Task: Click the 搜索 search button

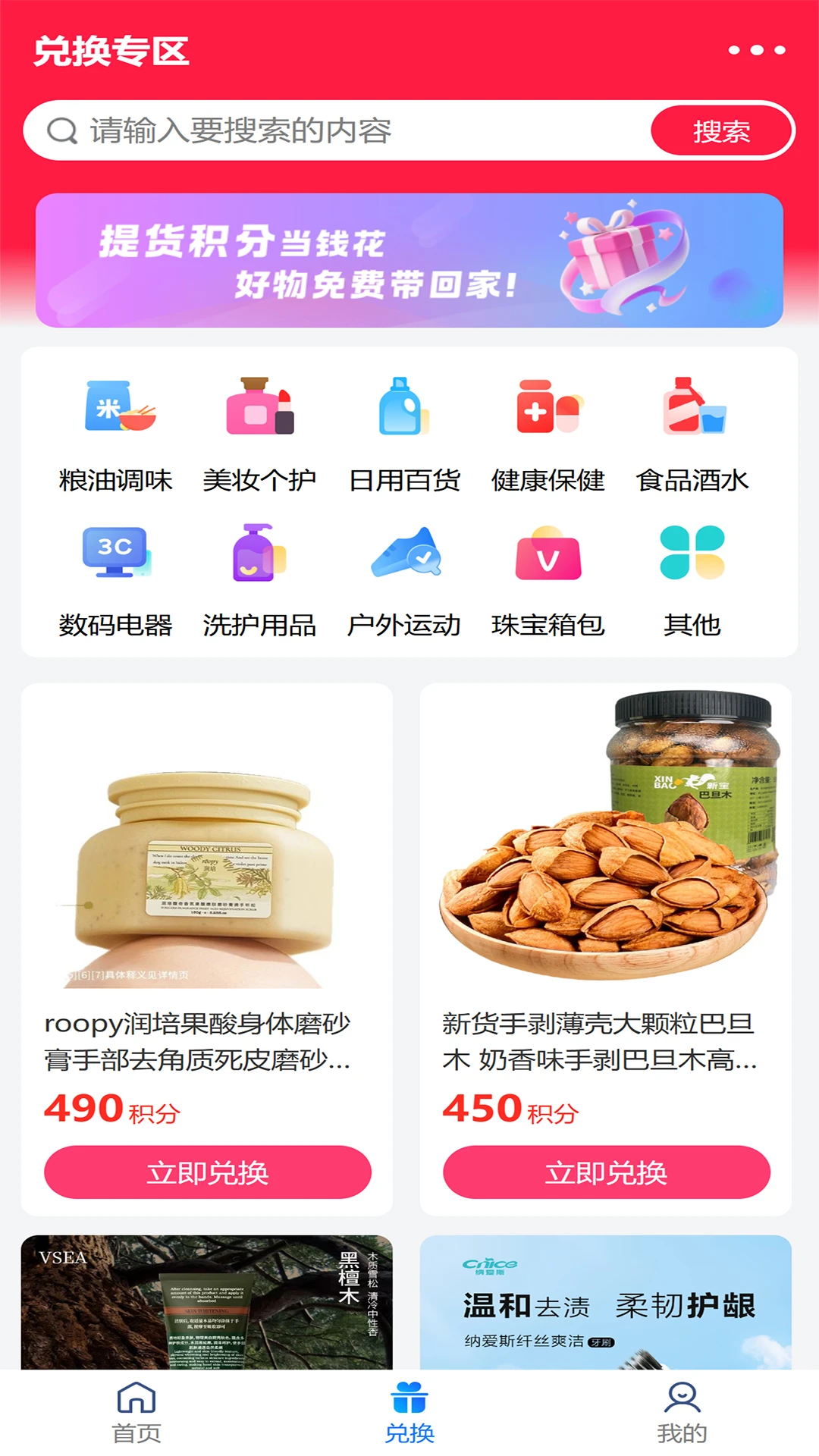Action: point(722,130)
